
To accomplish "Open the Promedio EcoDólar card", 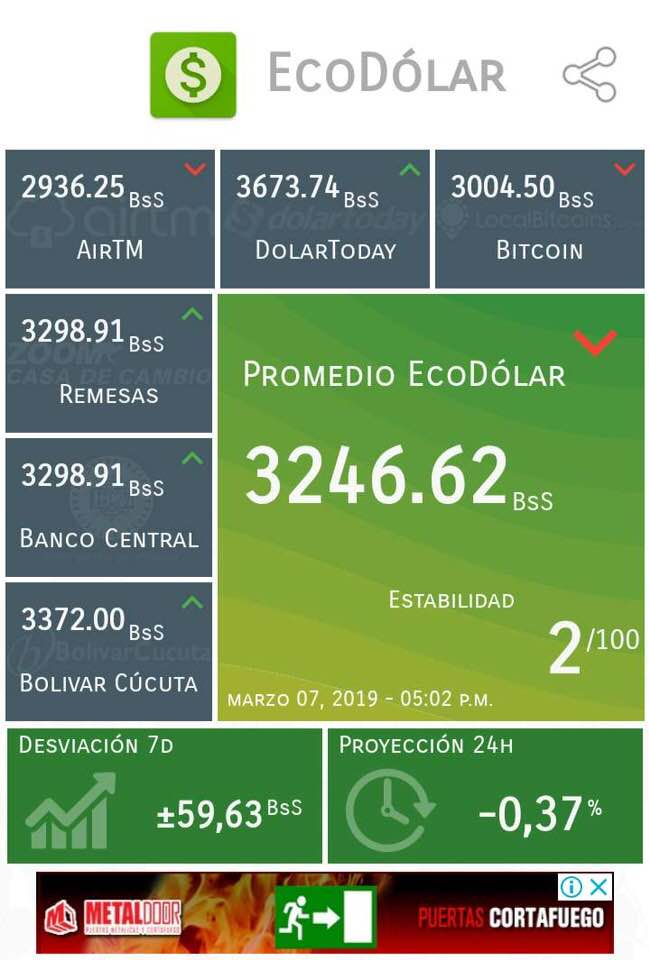I will coord(430,507).
